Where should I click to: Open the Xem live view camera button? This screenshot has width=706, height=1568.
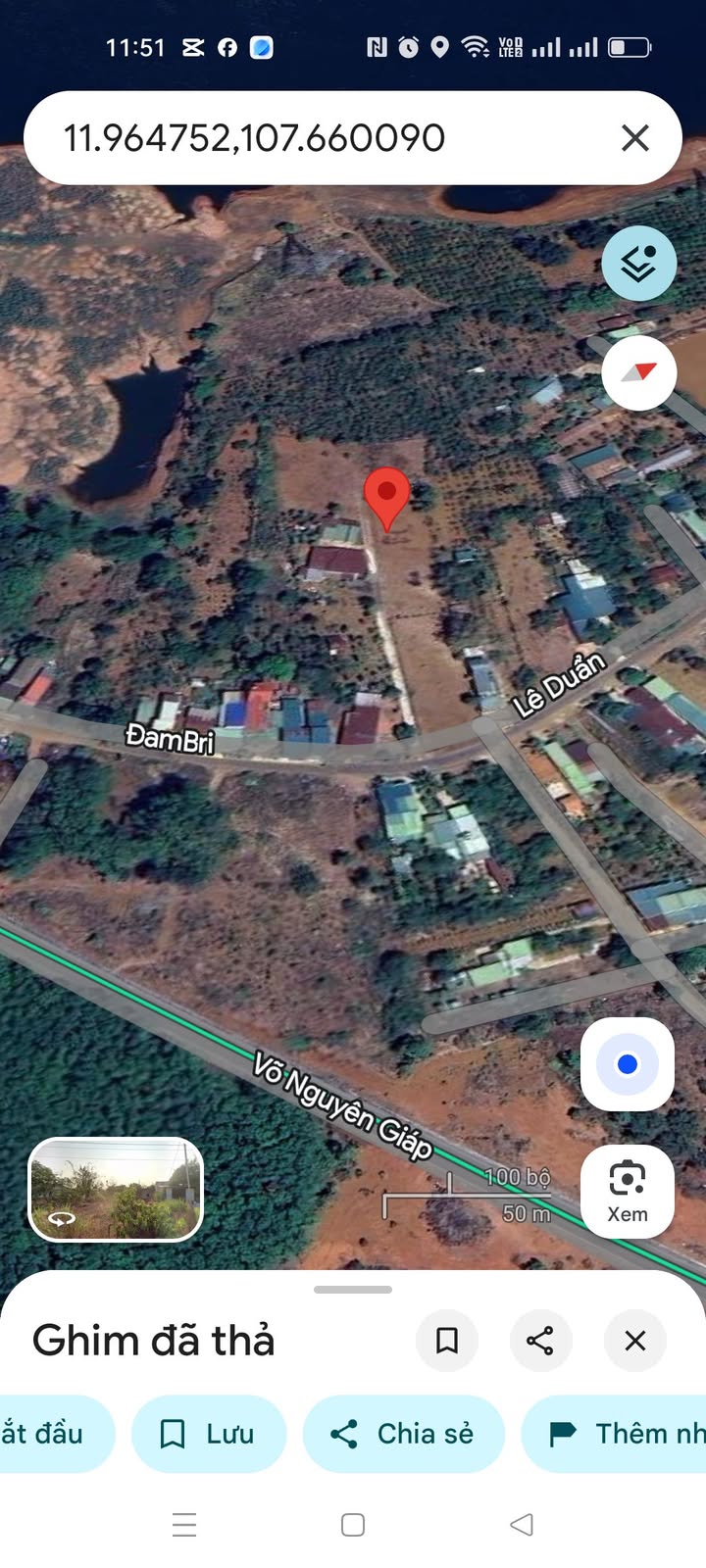[x=628, y=1191]
